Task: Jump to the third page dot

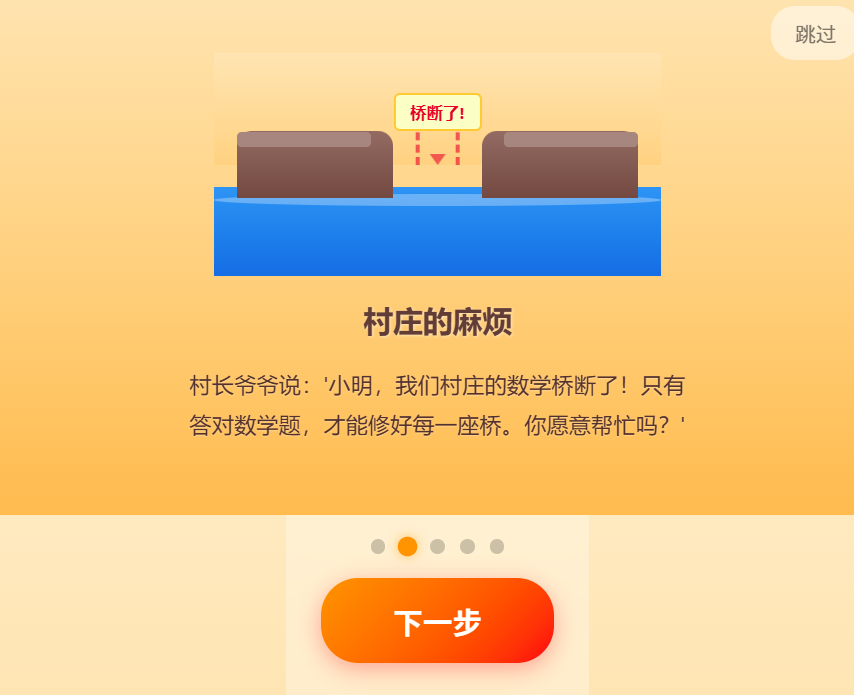Action: click(x=437, y=546)
